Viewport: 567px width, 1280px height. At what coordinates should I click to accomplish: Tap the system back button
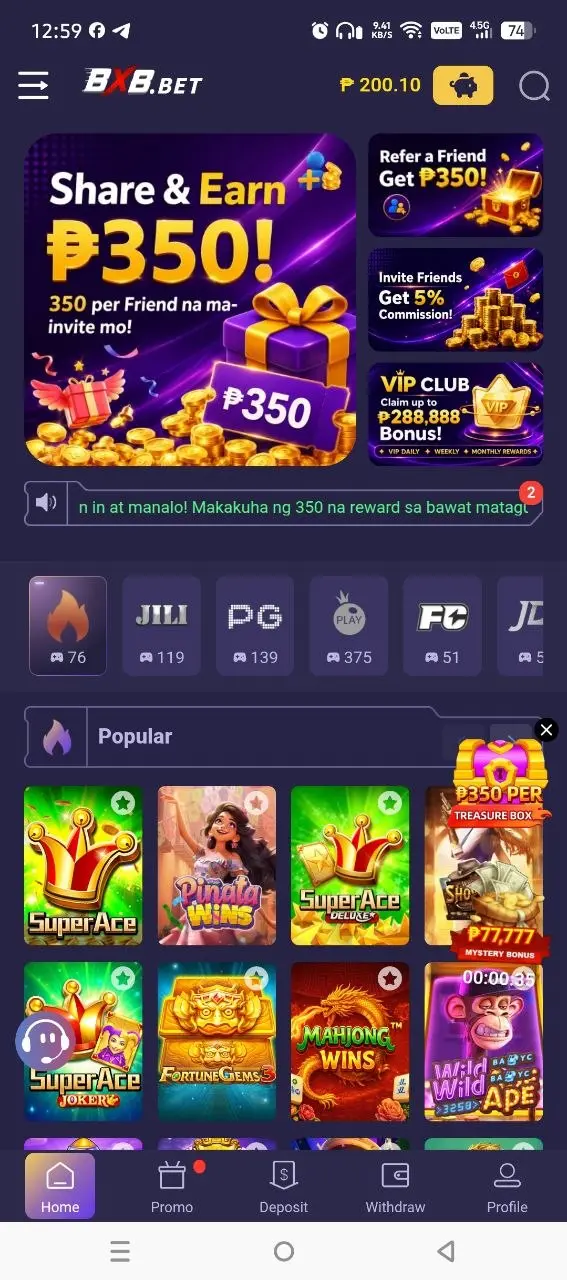(x=447, y=1251)
